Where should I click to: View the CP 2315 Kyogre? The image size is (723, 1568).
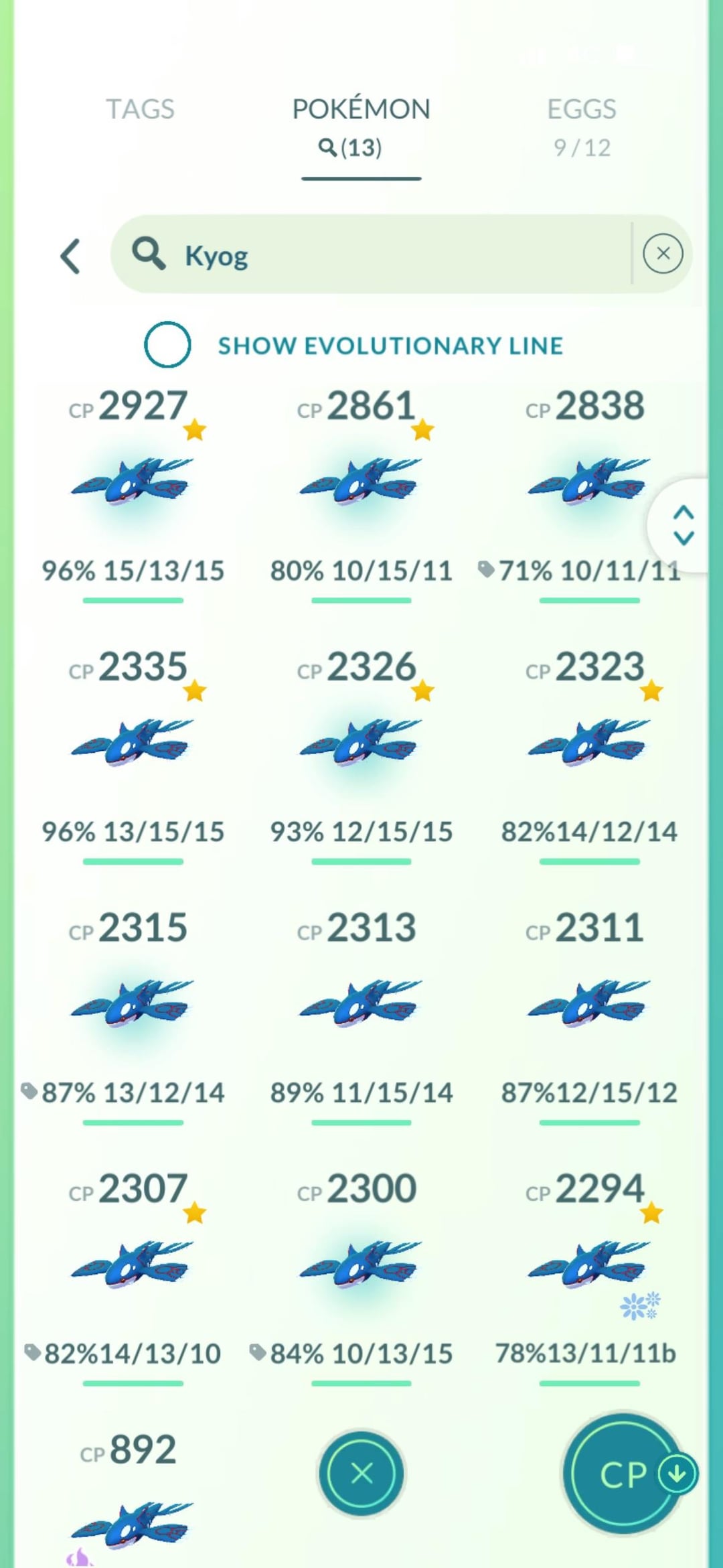pos(133,1004)
